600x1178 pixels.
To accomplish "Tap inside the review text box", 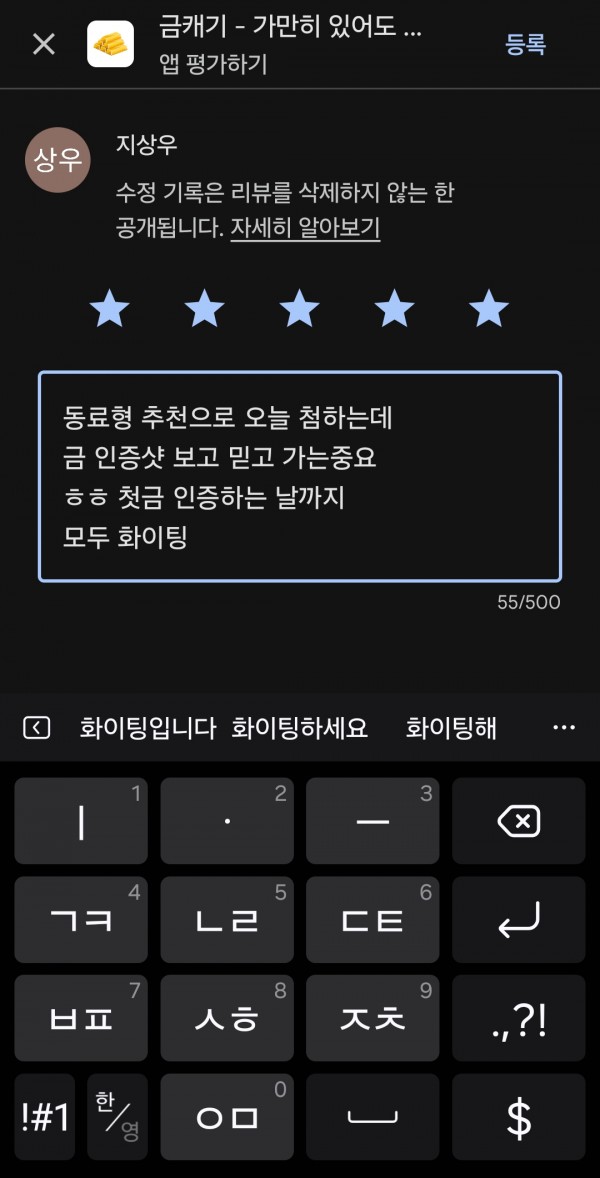I will pyautogui.click(x=300, y=476).
